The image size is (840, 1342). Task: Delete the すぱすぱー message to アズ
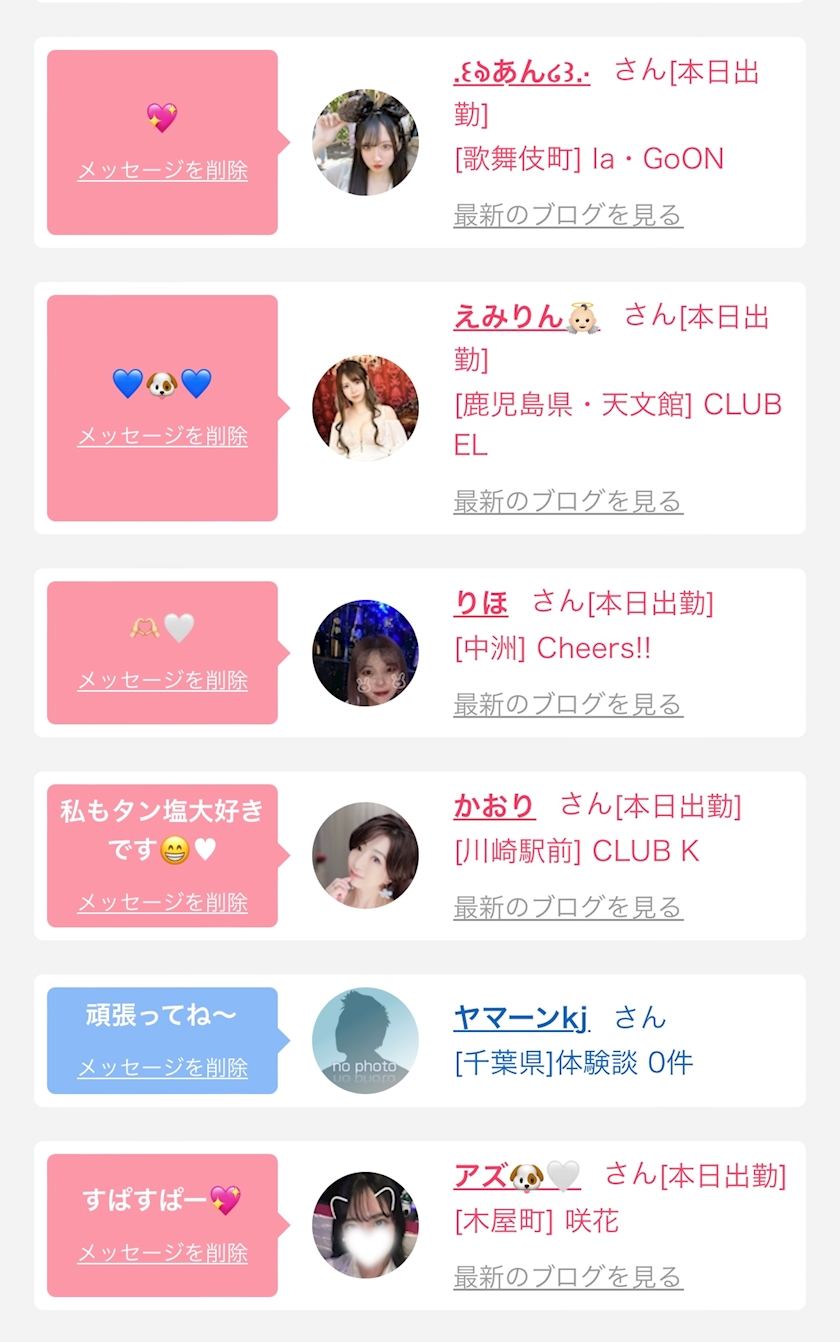point(162,1252)
